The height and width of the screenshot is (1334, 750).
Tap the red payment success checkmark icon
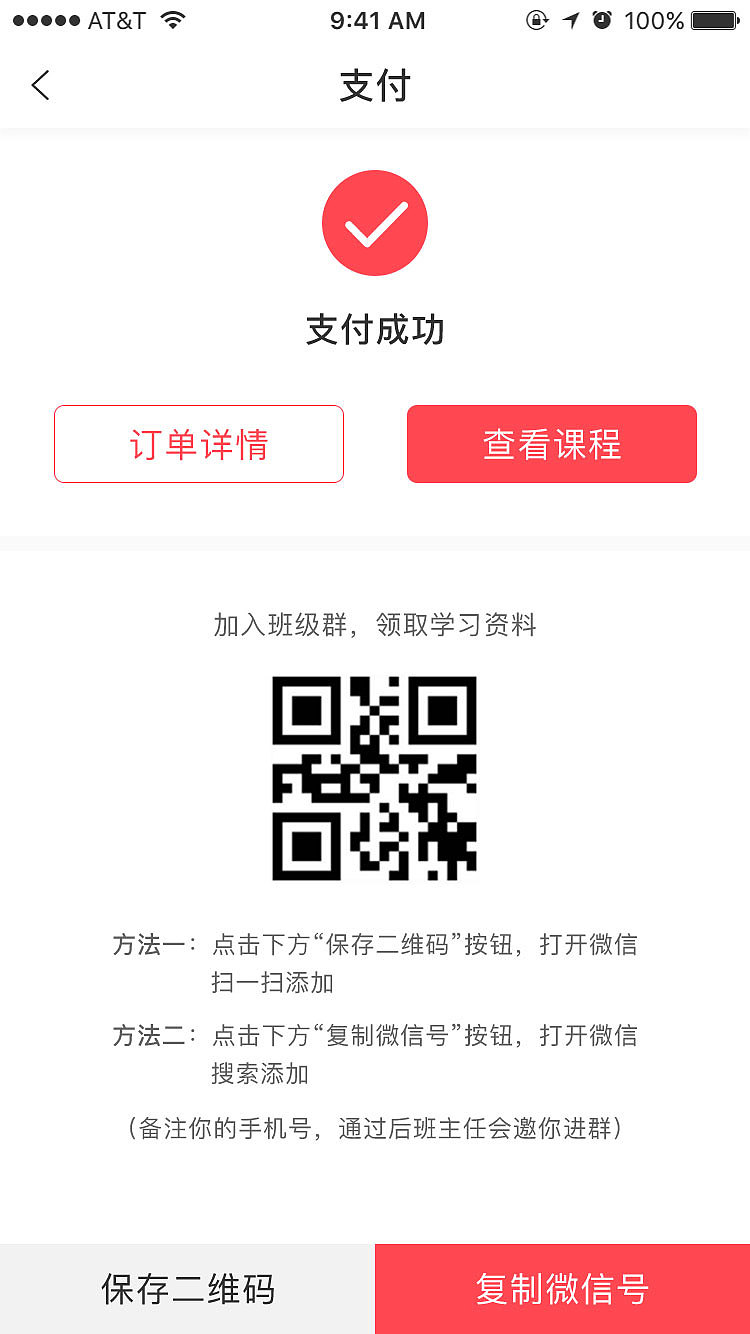[x=375, y=222]
